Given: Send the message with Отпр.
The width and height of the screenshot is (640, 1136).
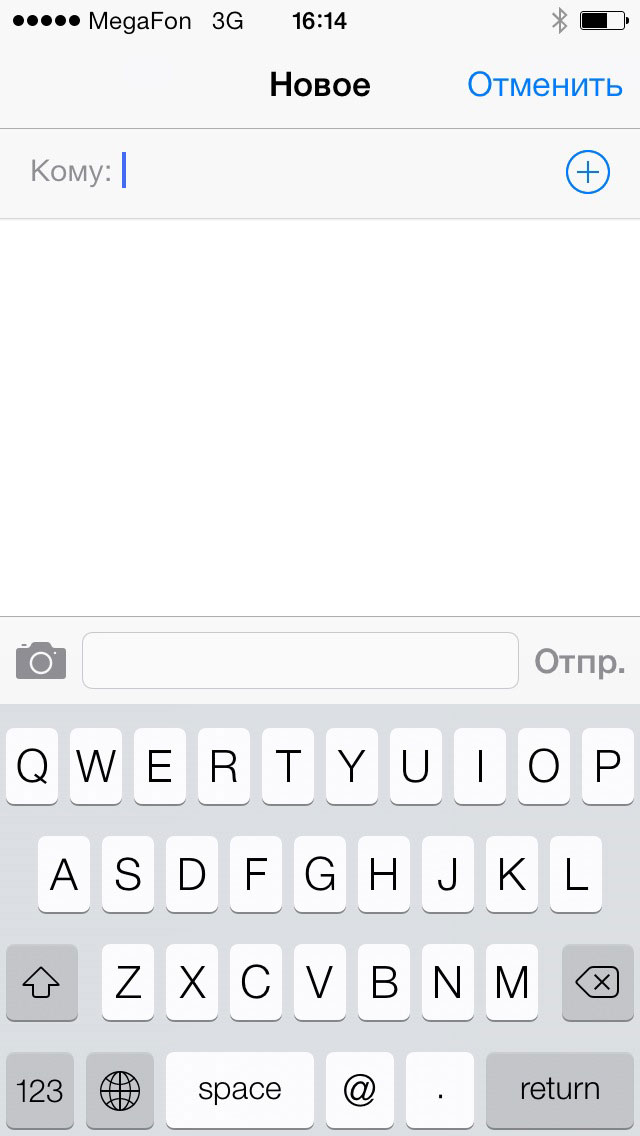Looking at the screenshot, I should point(580,661).
